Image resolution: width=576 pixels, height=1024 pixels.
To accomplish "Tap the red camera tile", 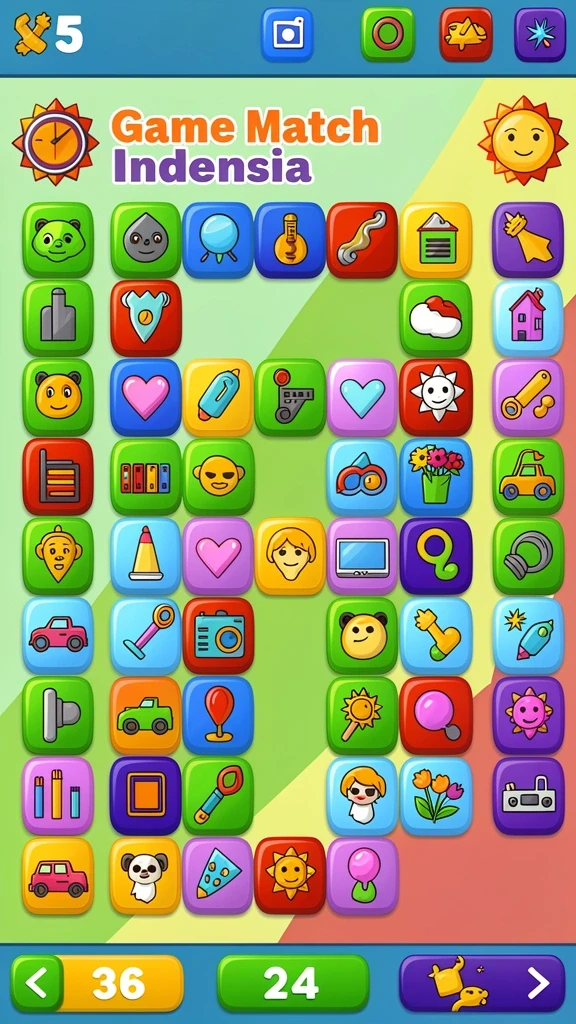I will [x=218, y=635].
